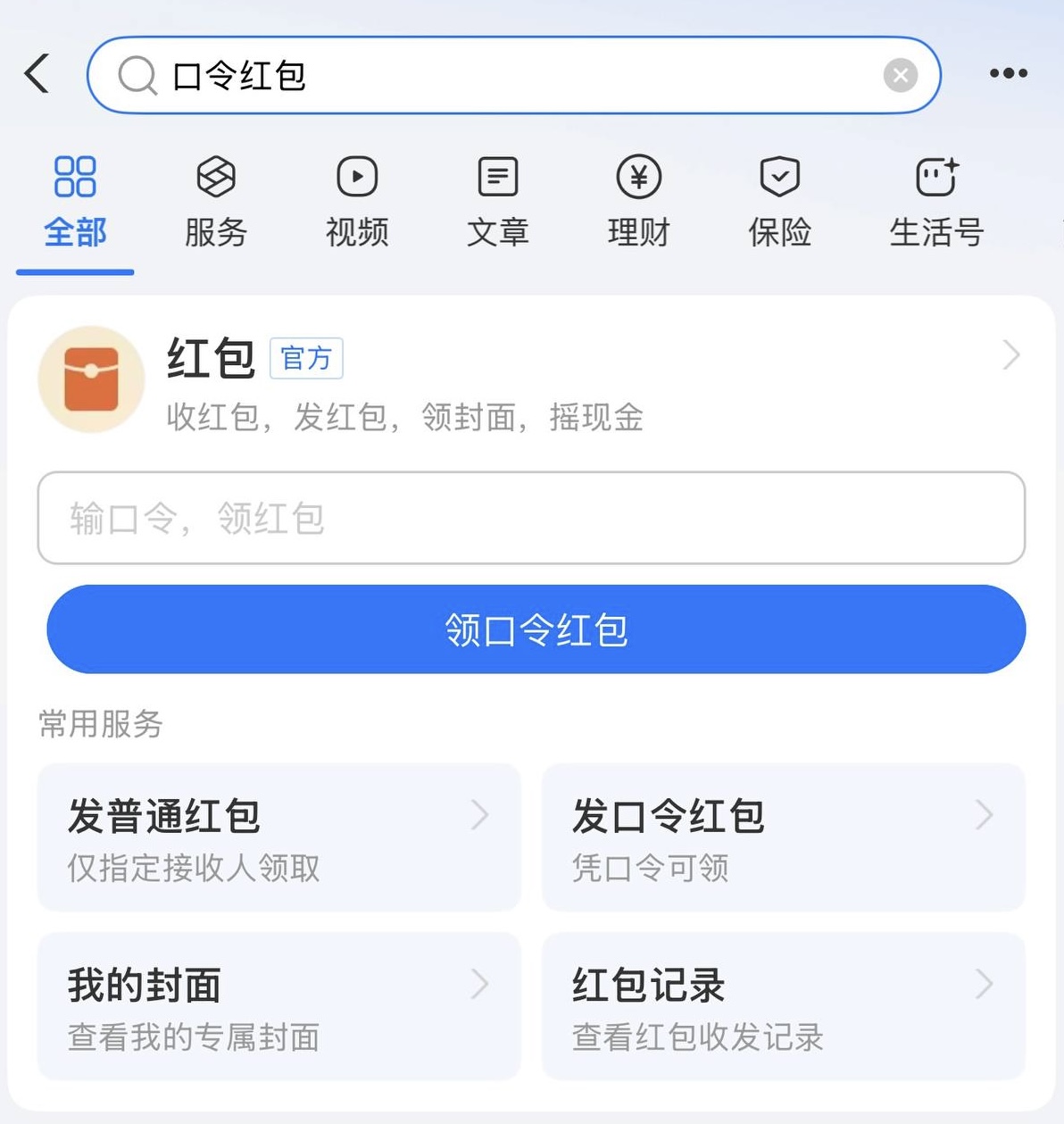Focus the 输口令，领红包 input field
The height and width of the screenshot is (1124, 1064).
point(530,518)
